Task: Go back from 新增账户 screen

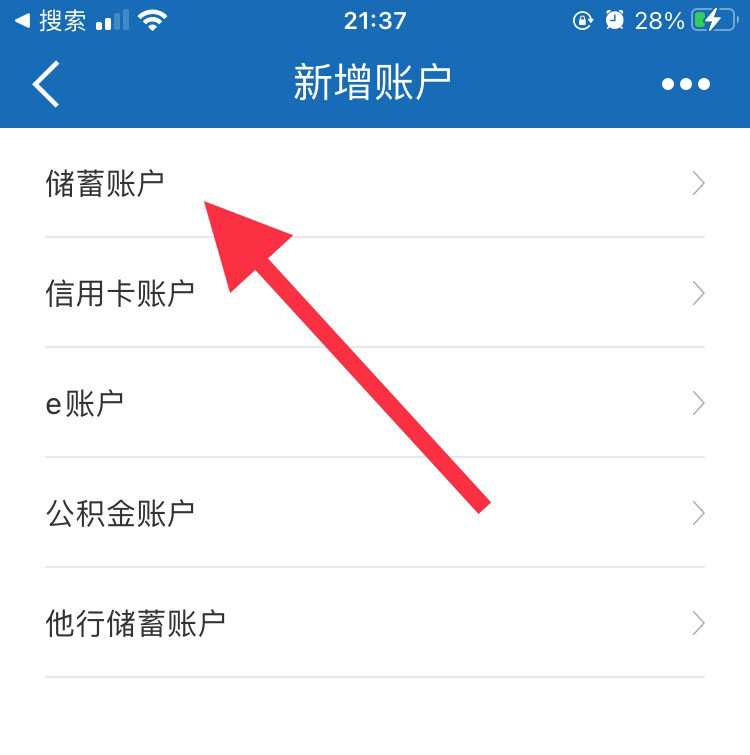Action: 46,84
